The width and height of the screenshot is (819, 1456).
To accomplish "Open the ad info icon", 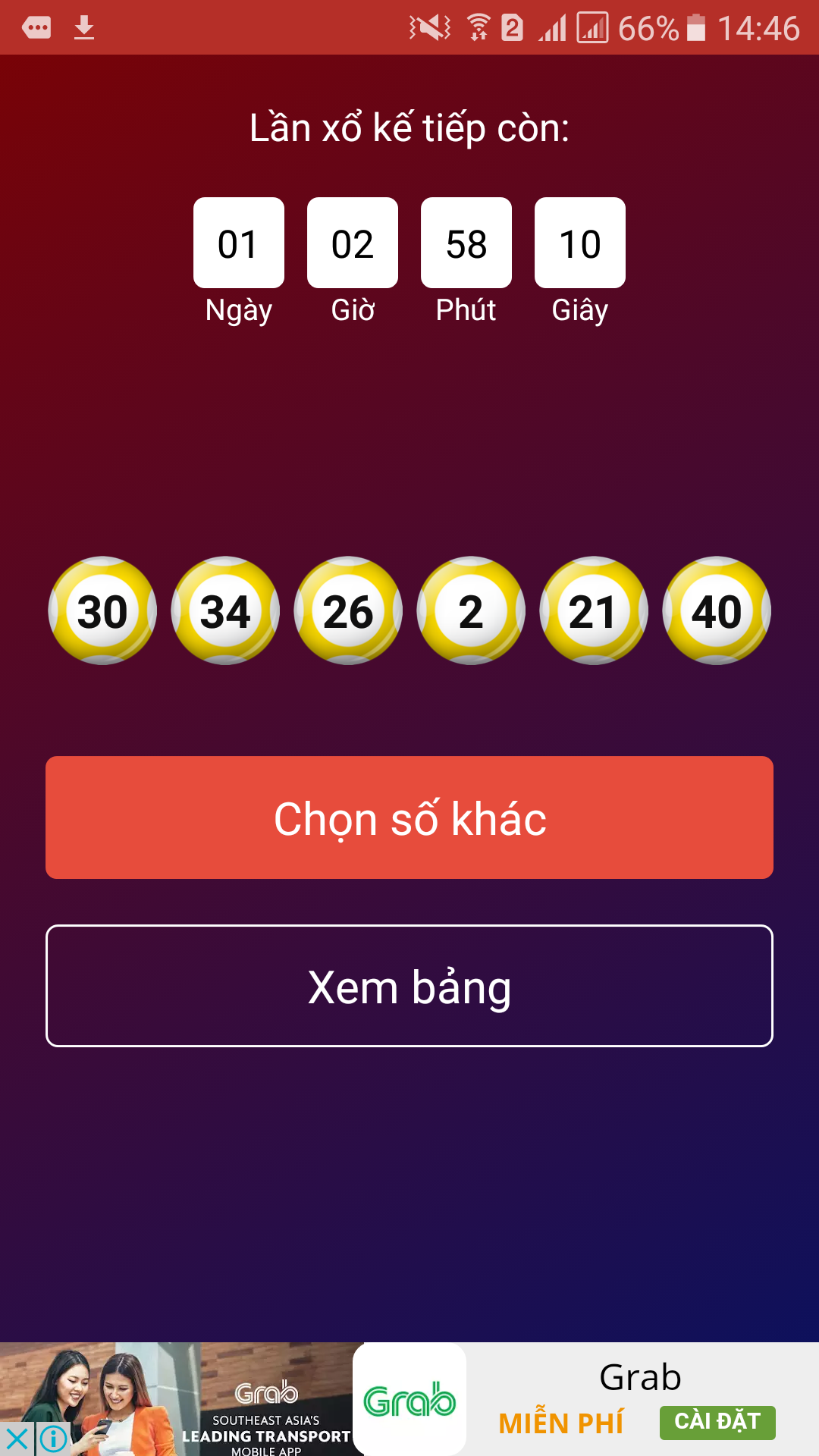I will pos(53,1439).
